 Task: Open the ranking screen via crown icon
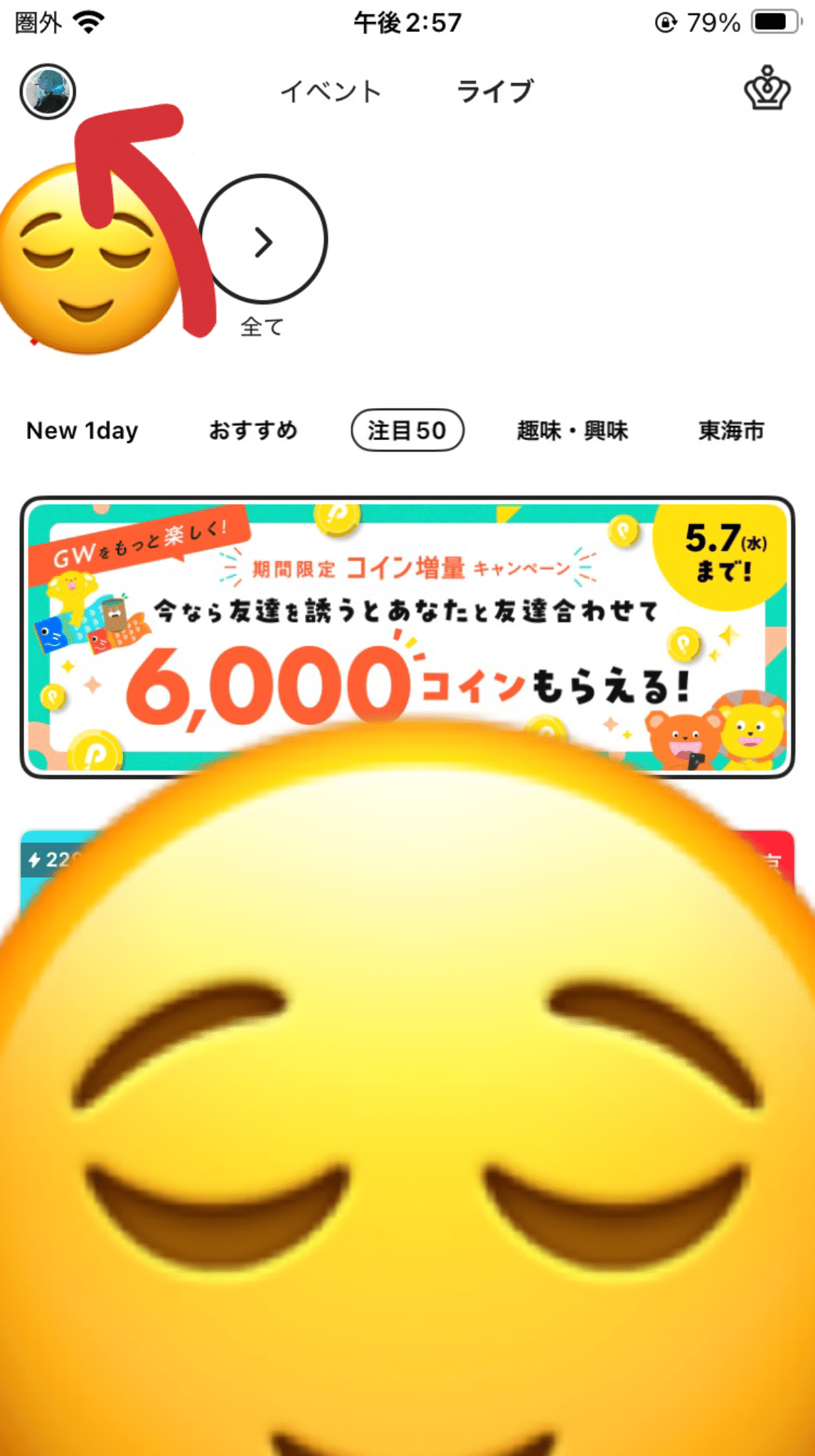768,91
